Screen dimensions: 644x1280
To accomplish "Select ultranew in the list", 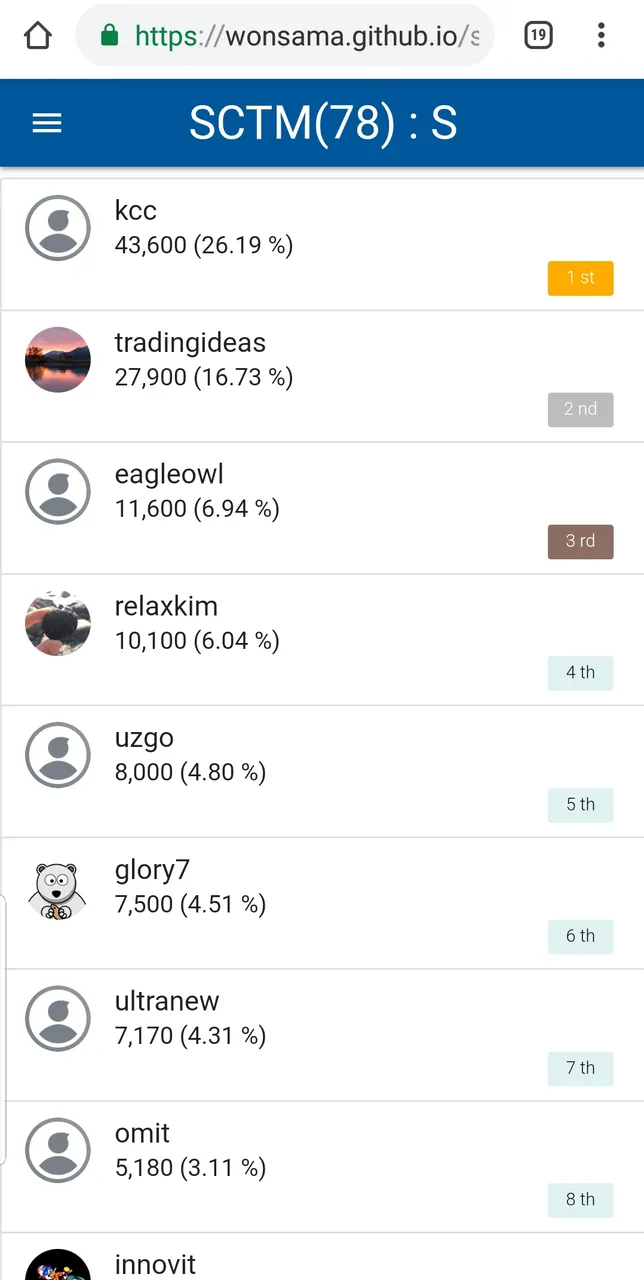I will [320, 1036].
